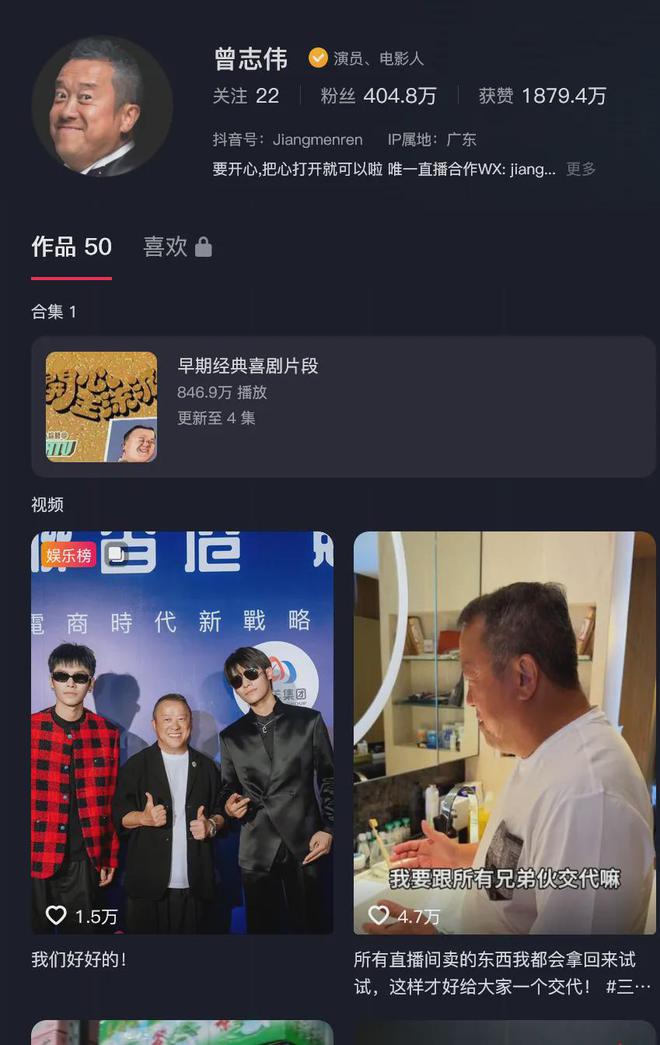Open the 早期经典喜剧片段 collection
The image size is (660, 1045).
pos(343,406)
